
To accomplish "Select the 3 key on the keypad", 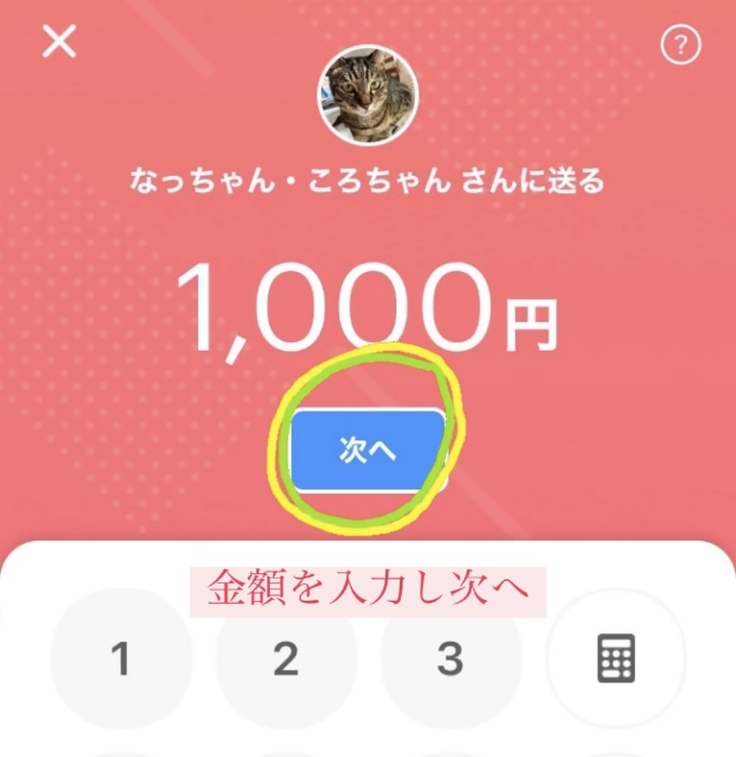I will point(451,659).
